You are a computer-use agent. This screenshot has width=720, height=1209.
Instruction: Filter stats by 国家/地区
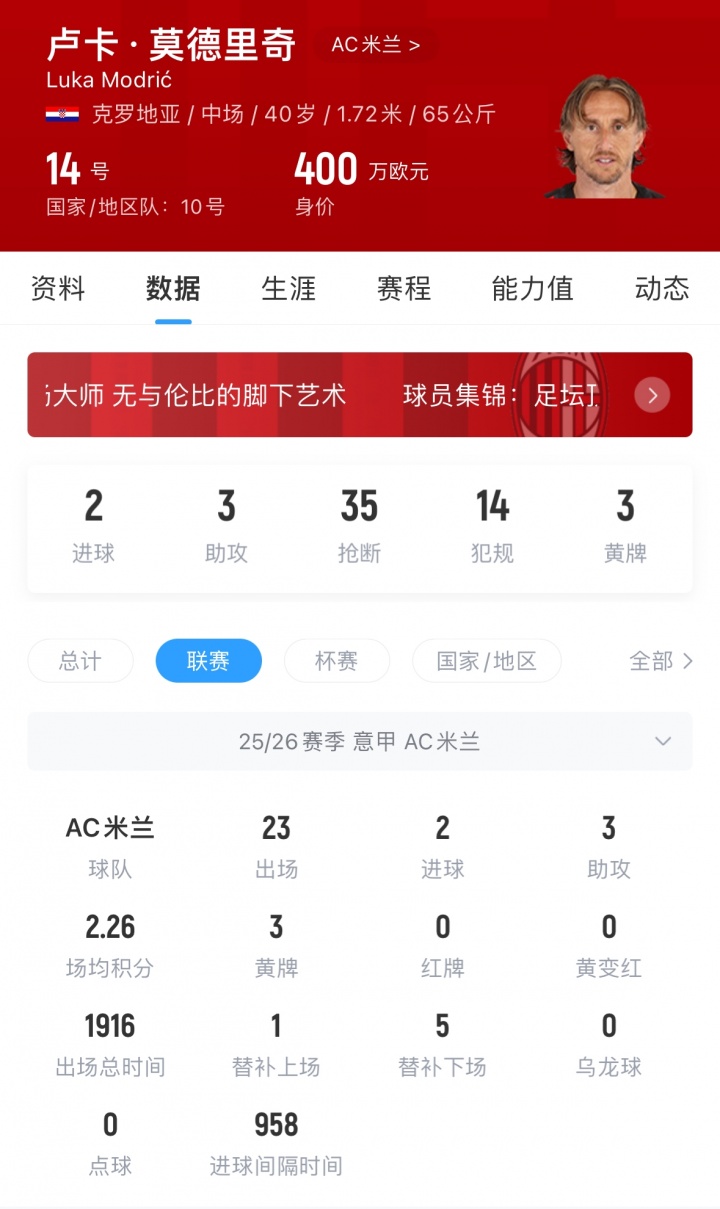pyautogui.click(x=486, y=661)
